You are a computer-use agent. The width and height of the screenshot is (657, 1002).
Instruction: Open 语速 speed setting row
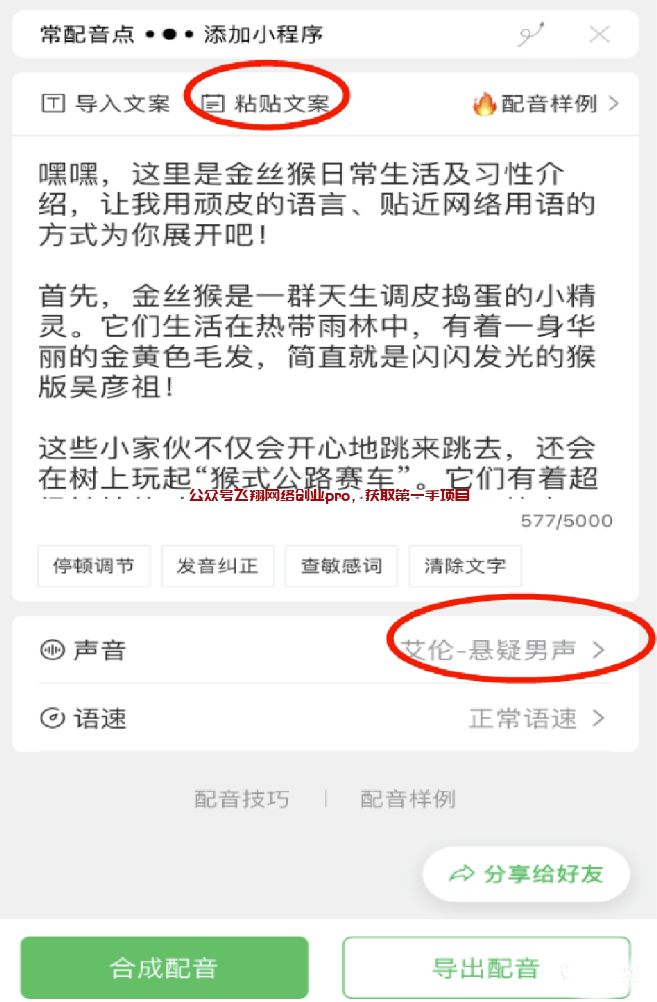click(324, 718)
